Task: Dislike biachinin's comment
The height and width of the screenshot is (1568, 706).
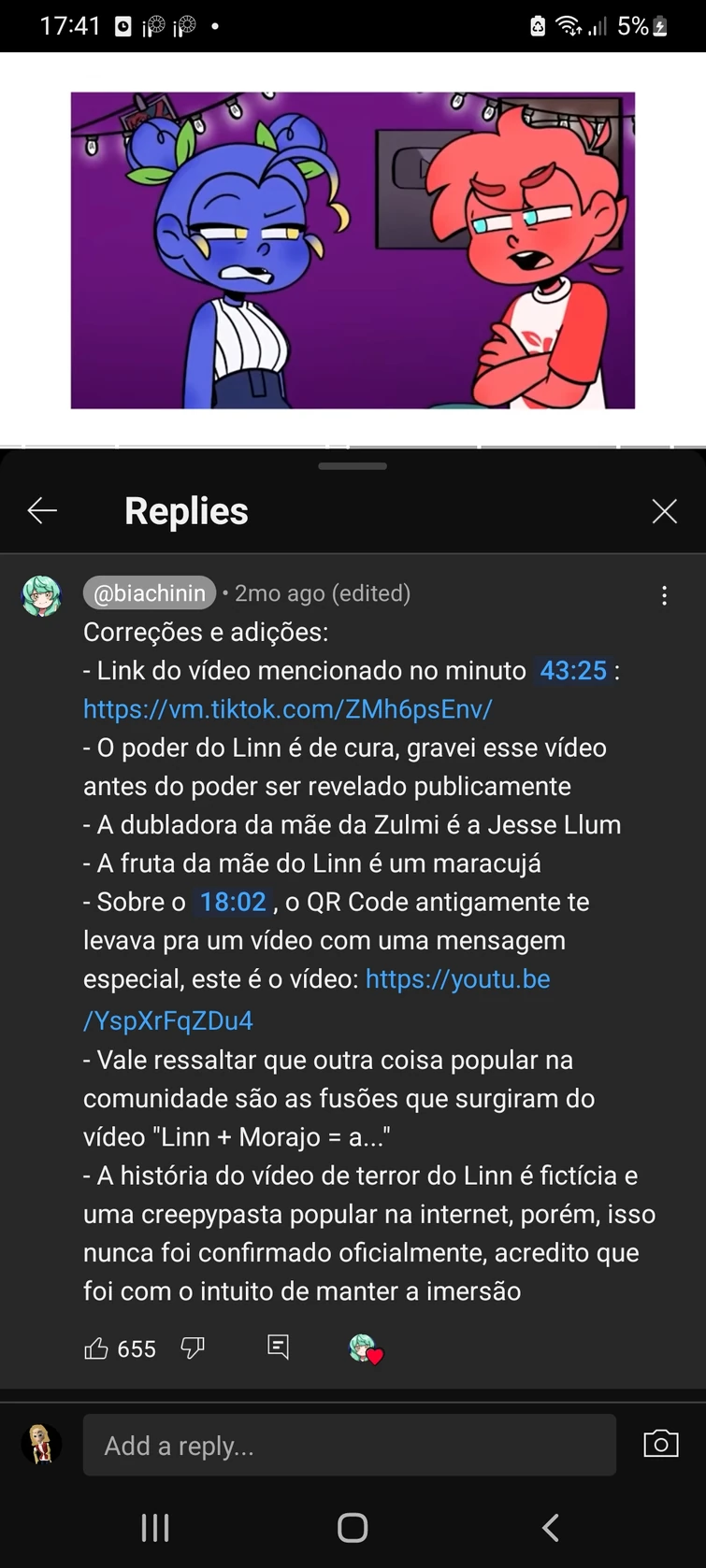Action: pyautogui.click(x=193, y=1347)
